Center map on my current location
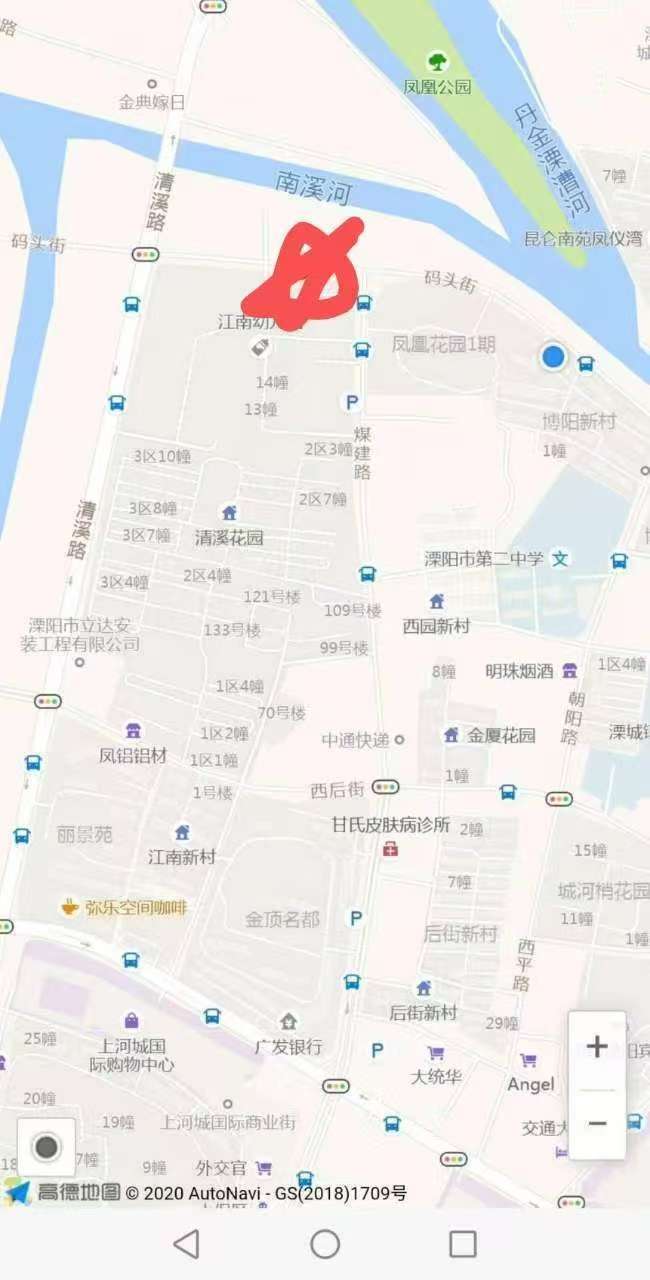This screenshot has height=1280, width=650. click(46, 1146)
